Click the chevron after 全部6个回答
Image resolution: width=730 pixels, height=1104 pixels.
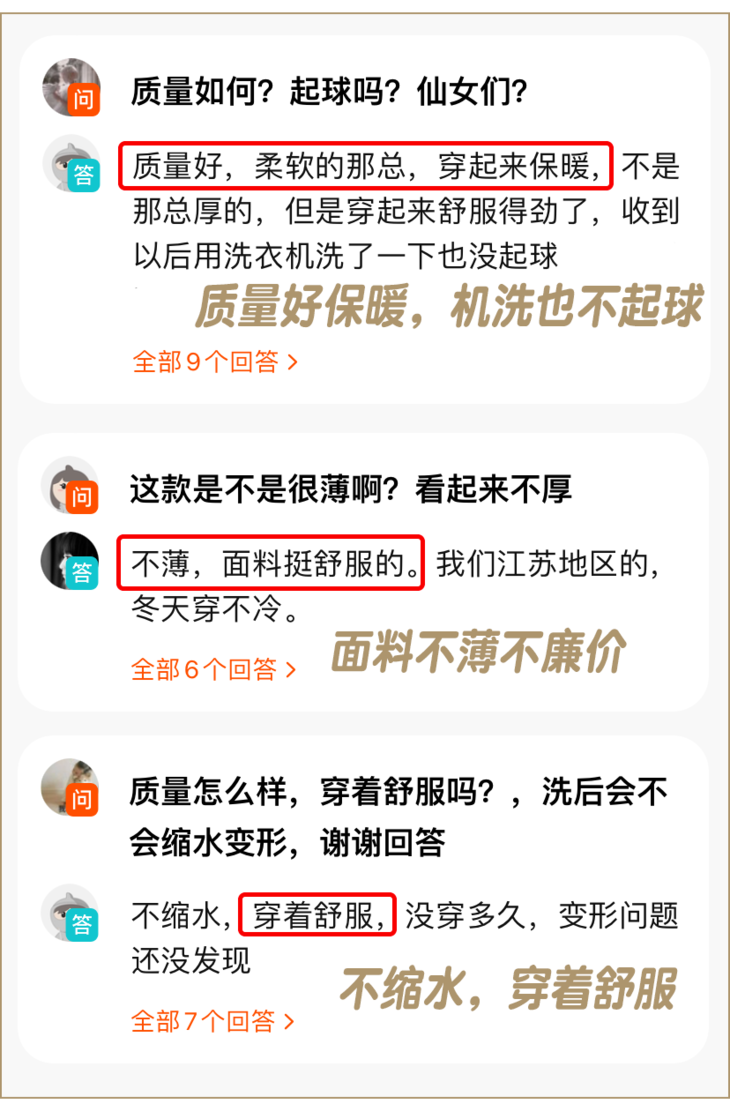(x=290, y=670)
